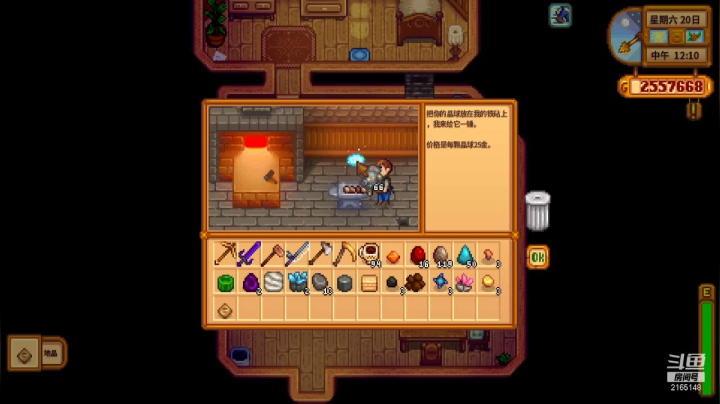Select the pink crystal cluster item
720x404 pixels.
[466, 282]
